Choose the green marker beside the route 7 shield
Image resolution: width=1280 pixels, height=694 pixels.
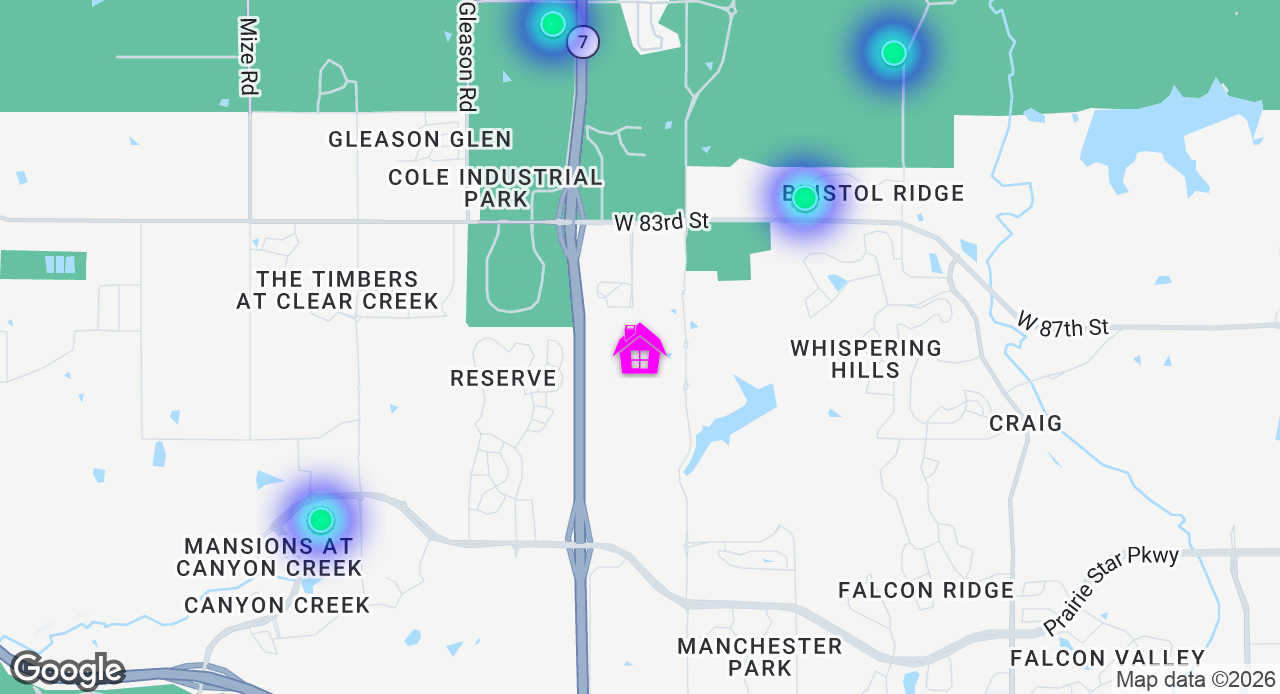[x=553, y=24]
